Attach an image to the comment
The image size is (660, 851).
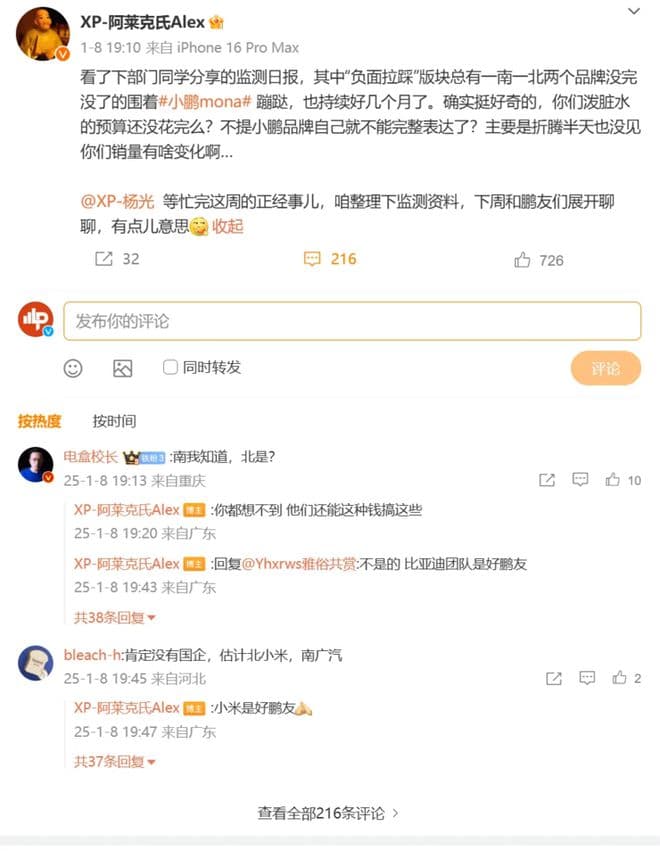click(122, 368)
